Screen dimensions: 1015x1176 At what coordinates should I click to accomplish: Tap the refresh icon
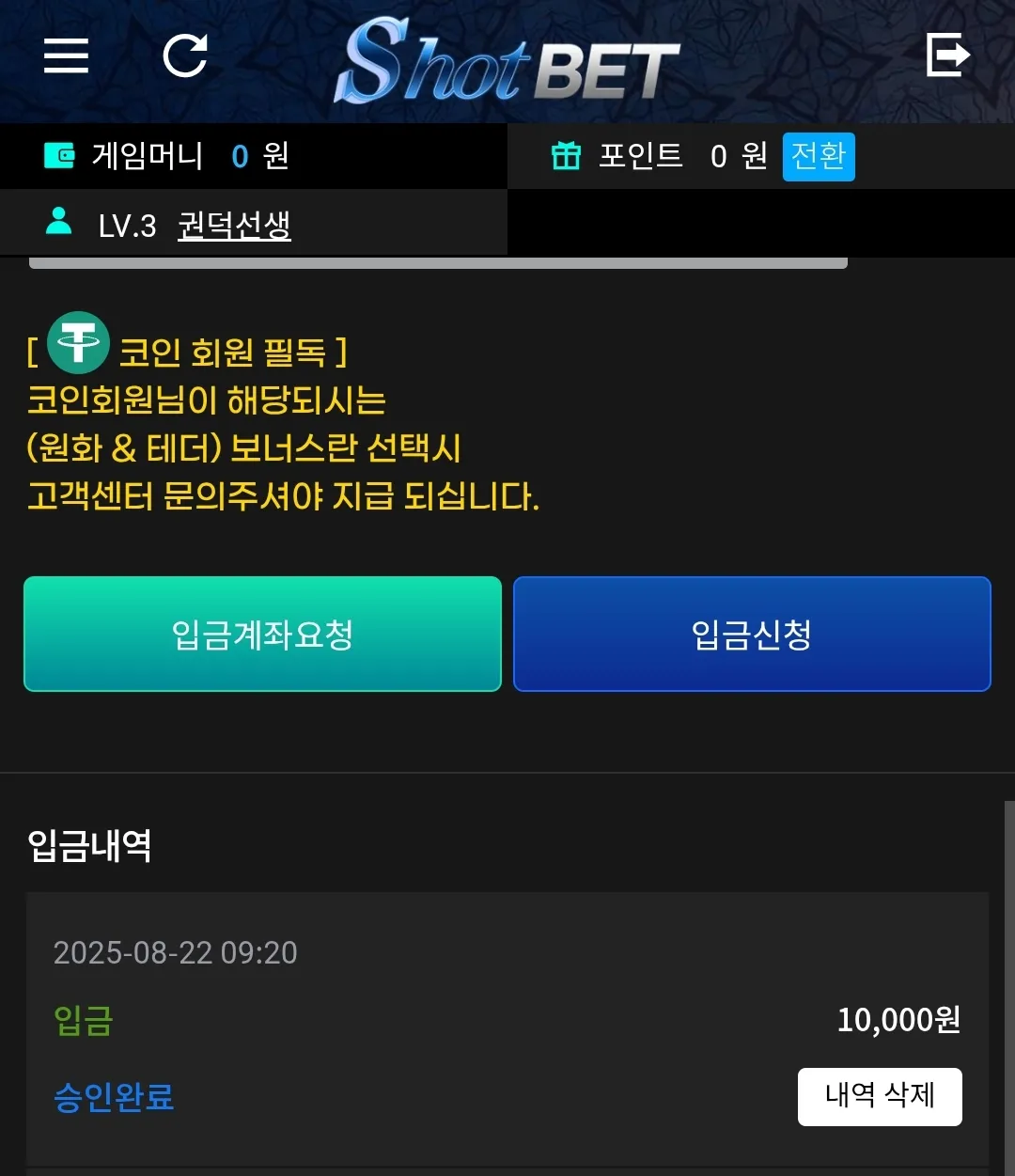(x=185, y=55)
